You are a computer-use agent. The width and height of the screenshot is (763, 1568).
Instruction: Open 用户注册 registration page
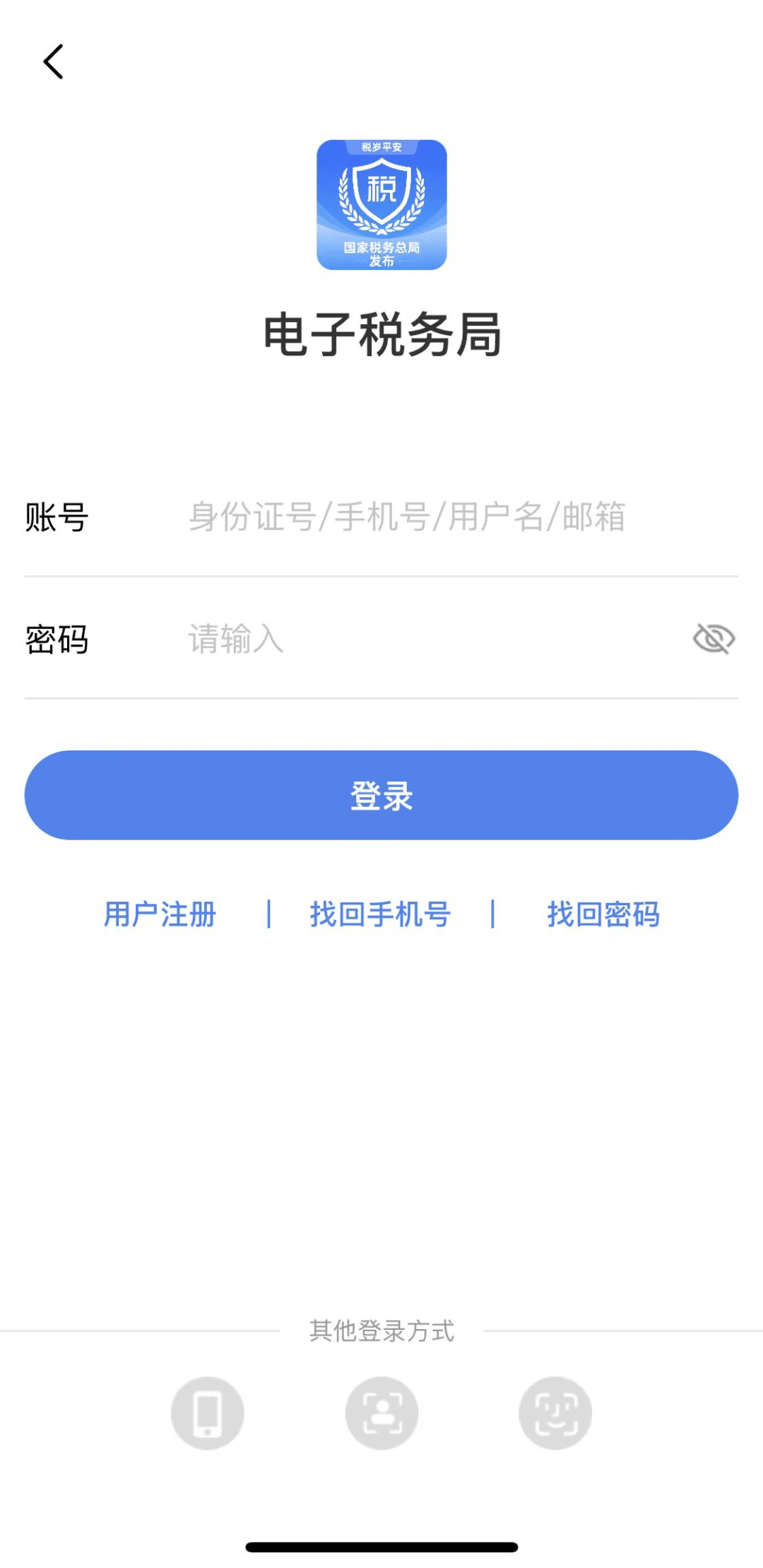160,914
